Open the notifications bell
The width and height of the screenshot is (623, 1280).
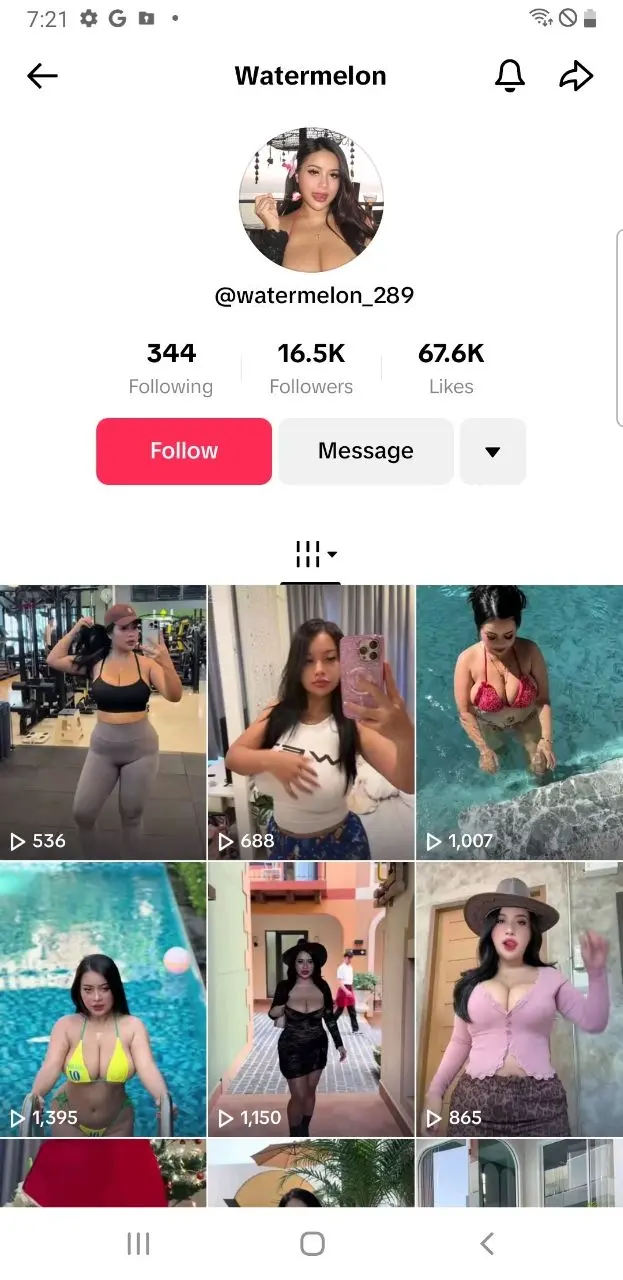510,76
